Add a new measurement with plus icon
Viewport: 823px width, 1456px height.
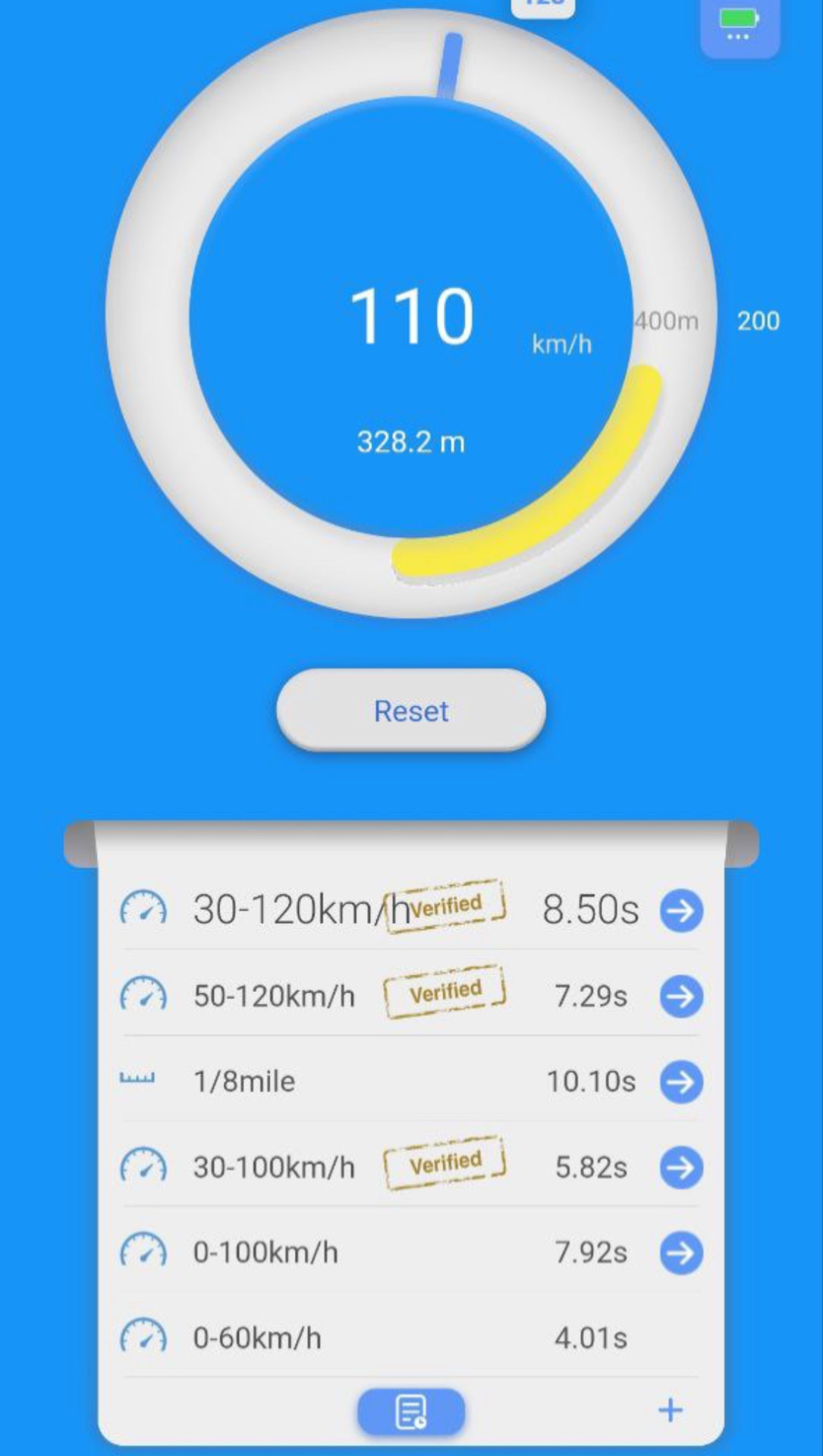tap(671, 1410)
